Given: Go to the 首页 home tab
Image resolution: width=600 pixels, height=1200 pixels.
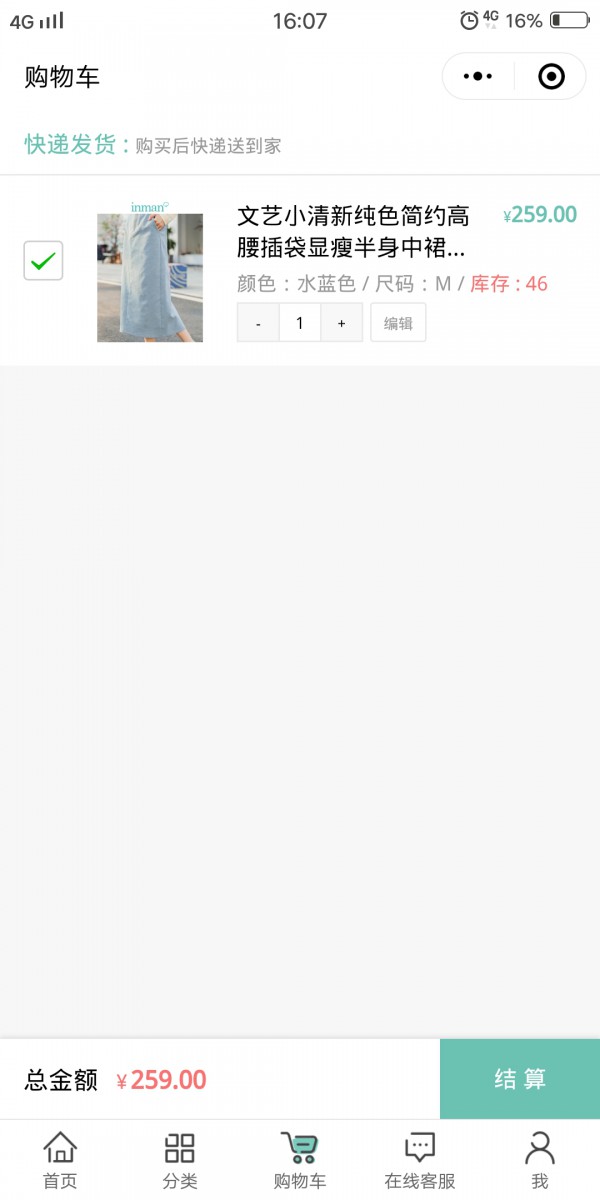Looking at the screenshot, I should point(60,1160).
